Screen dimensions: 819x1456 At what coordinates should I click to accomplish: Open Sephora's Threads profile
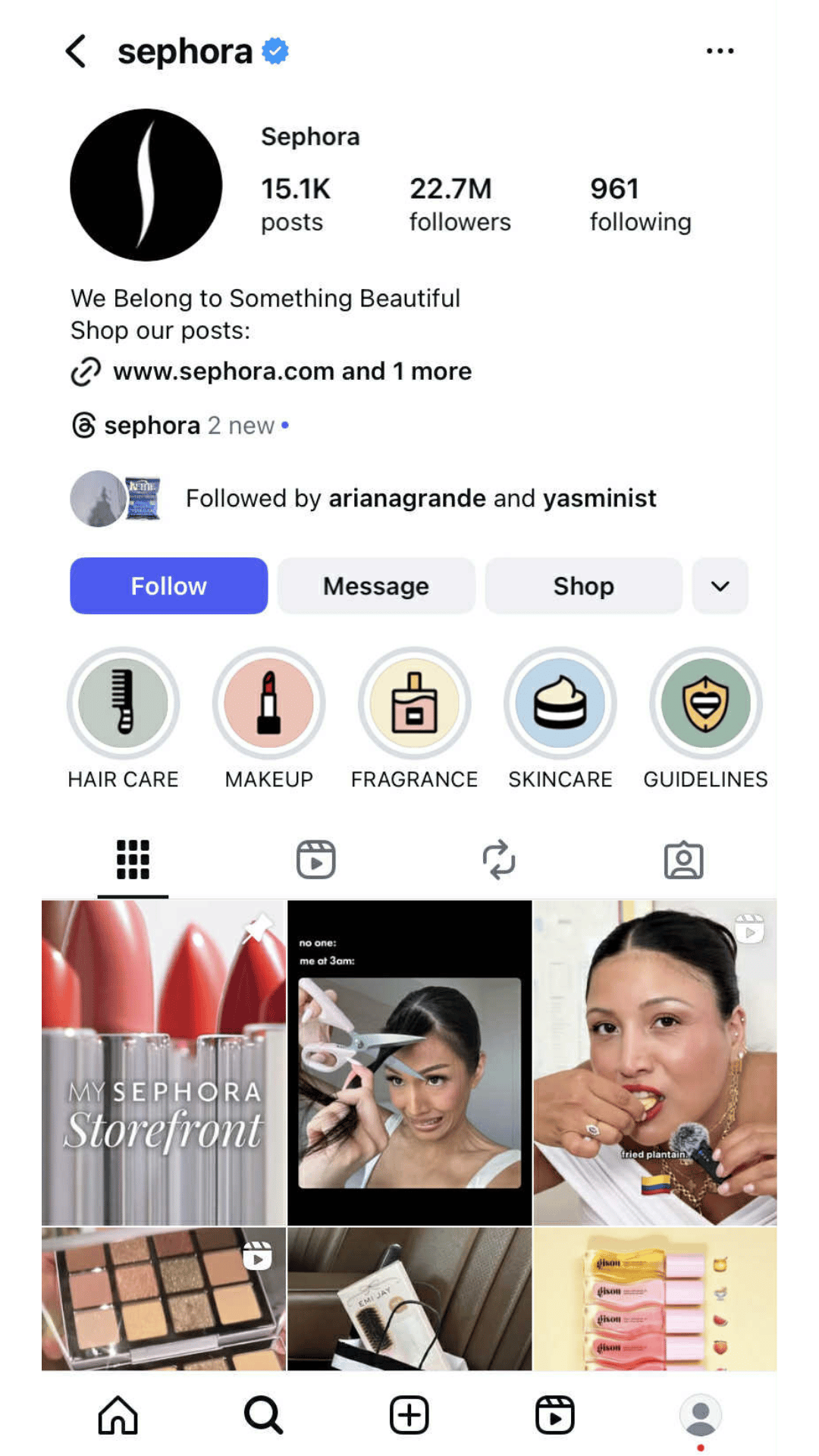(151, 425)
